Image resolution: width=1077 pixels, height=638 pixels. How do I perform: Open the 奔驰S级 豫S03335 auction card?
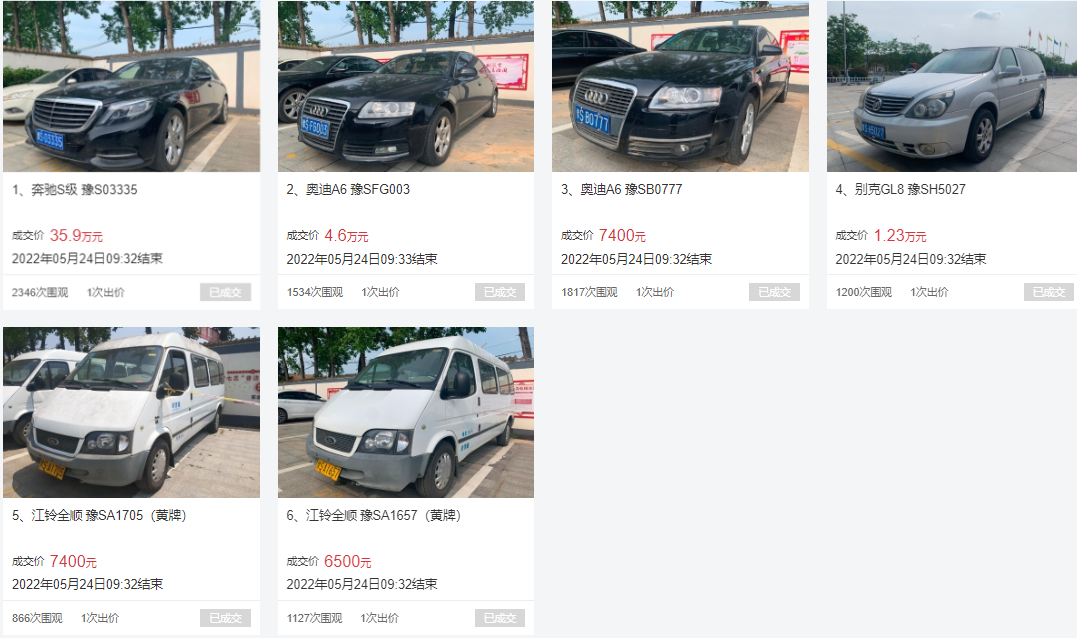(75, 189)
